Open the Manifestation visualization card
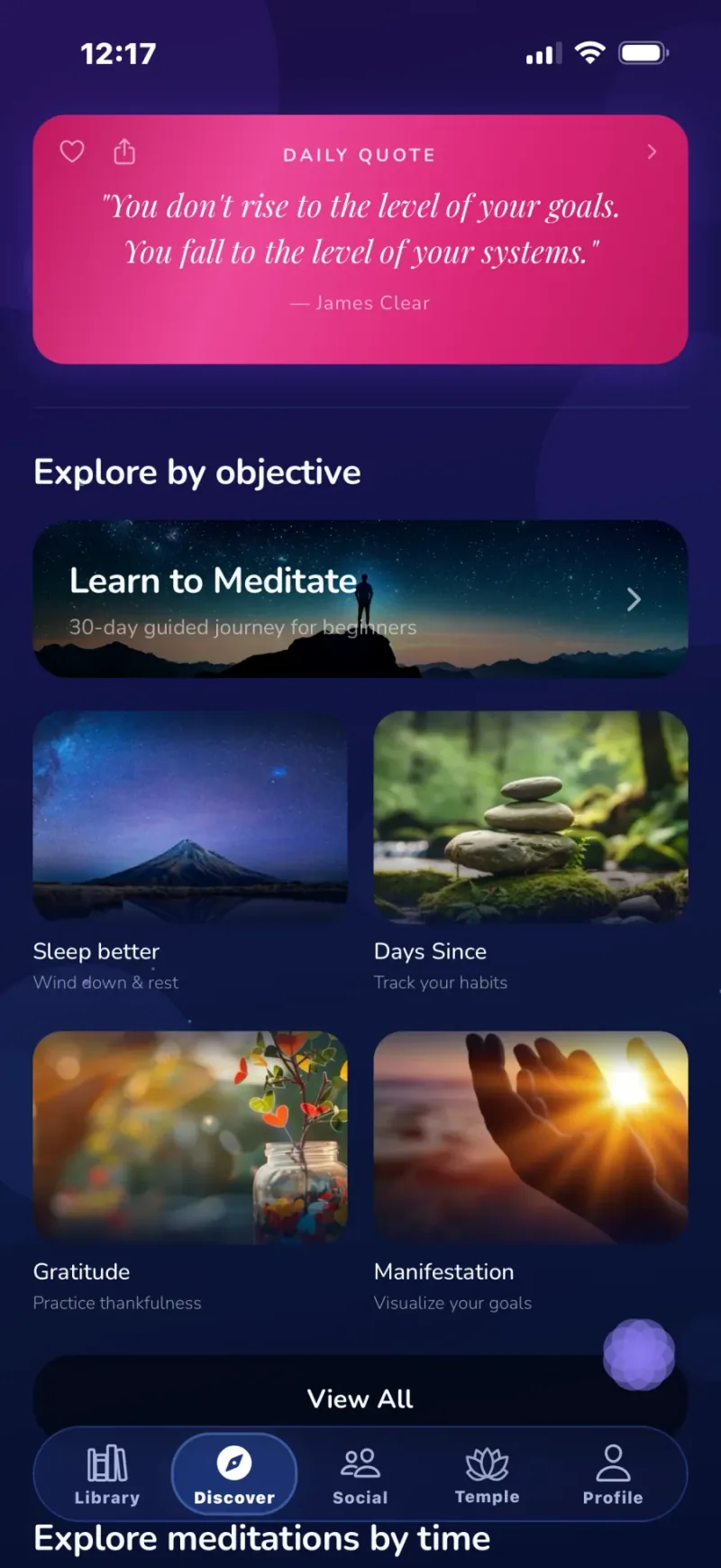721x1568 pixels. (530, 1136)
